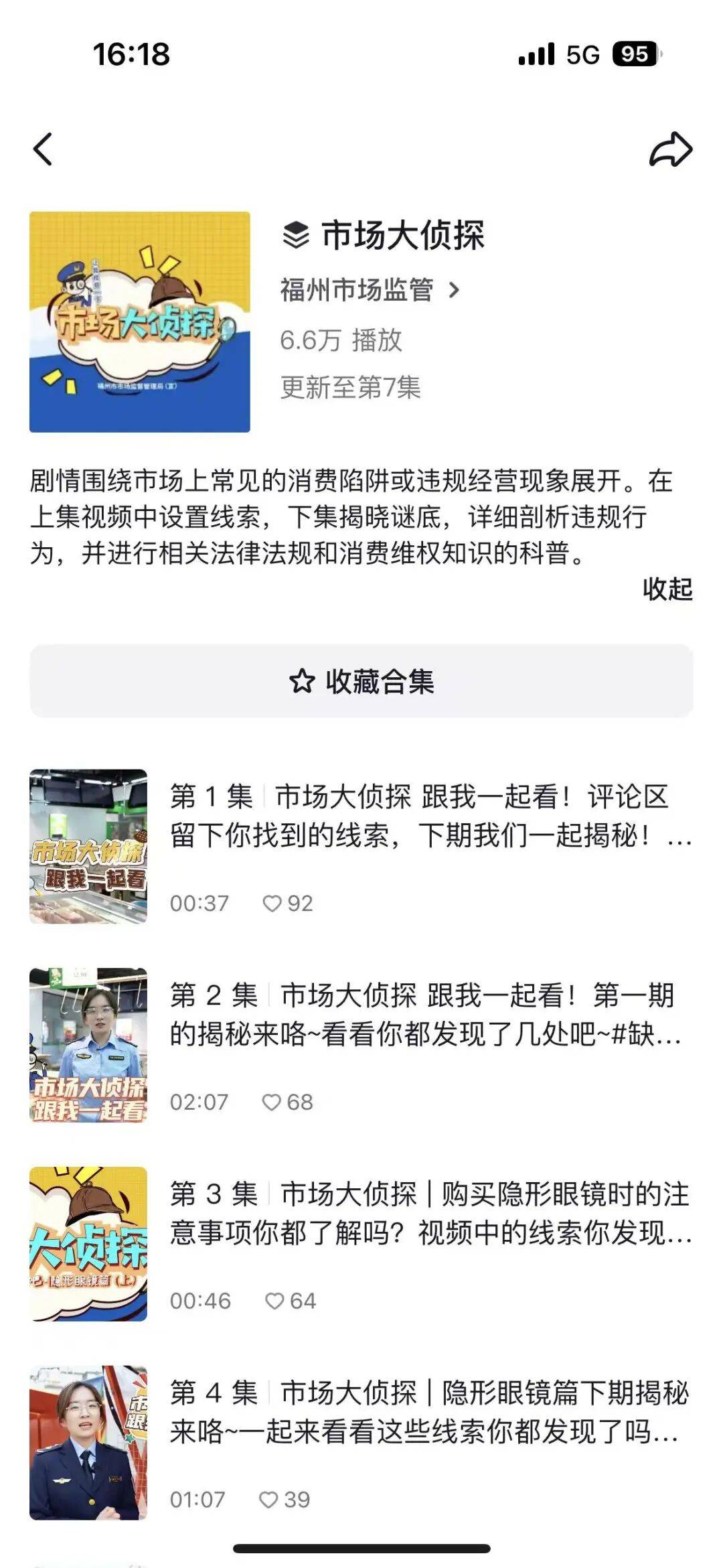Share the 市场大侦探 collection
The image size is (723, 1568).
click(670, 149)
